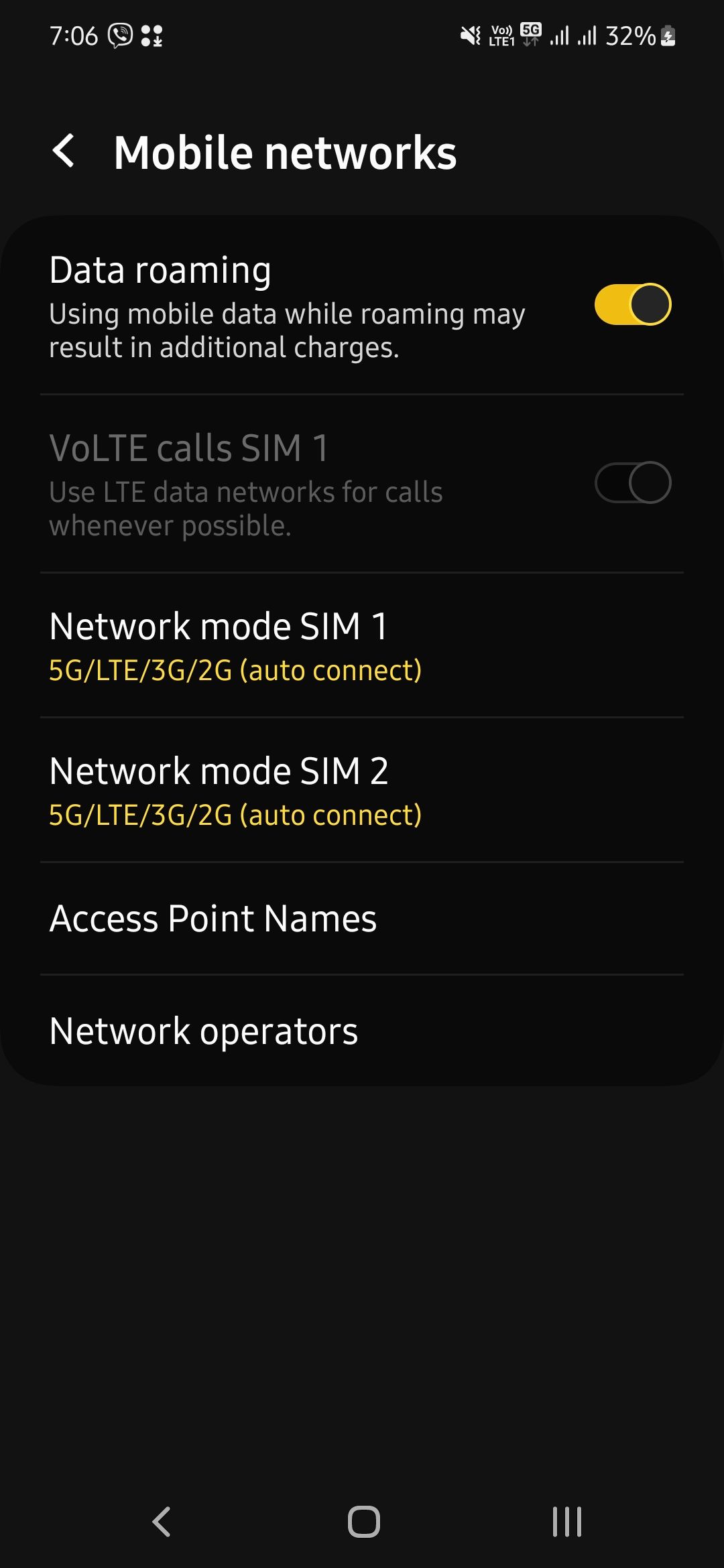Tap the 32% battery percentage indicator

click(x=630, y=34)
